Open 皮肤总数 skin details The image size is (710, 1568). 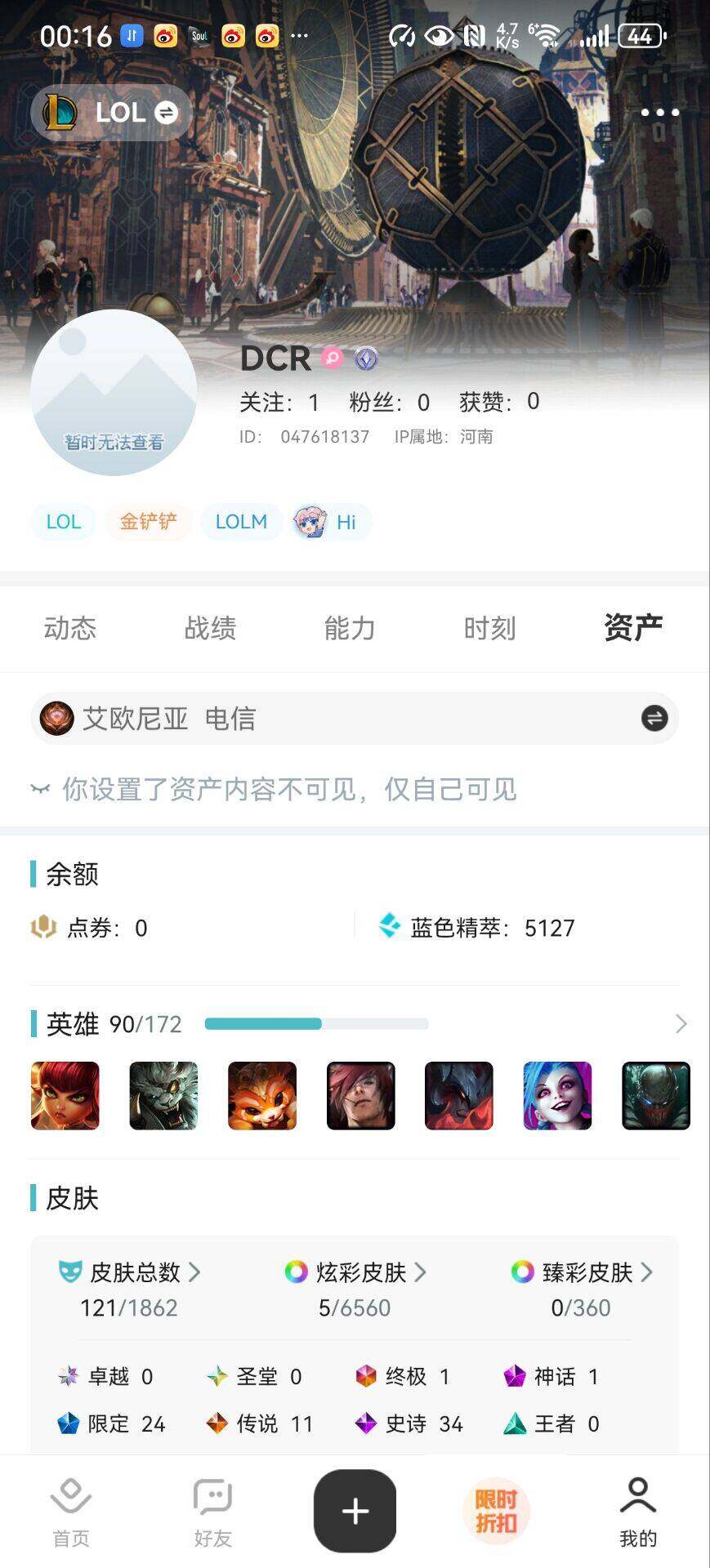131,1272
